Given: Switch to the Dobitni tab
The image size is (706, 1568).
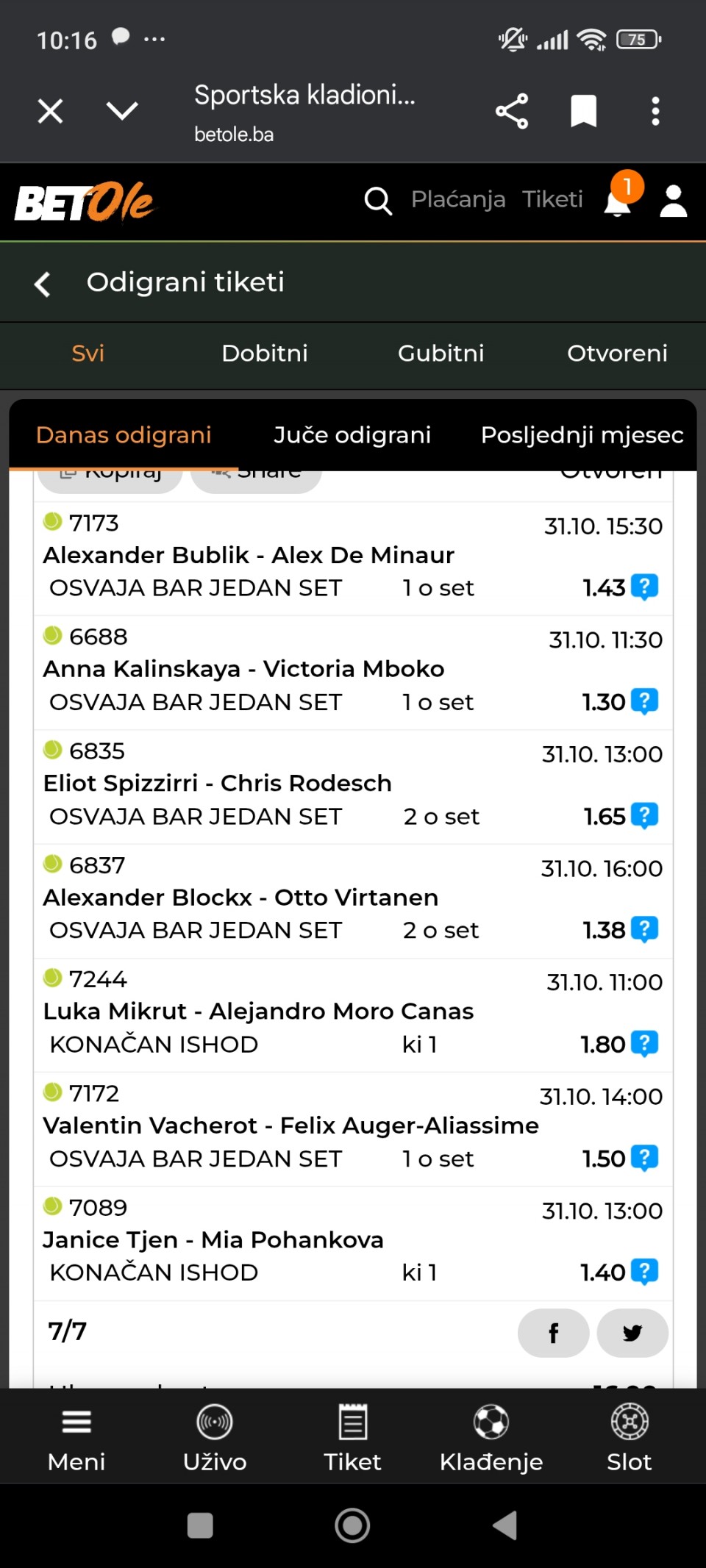Looking at the screenshot, I should point(265,354).
